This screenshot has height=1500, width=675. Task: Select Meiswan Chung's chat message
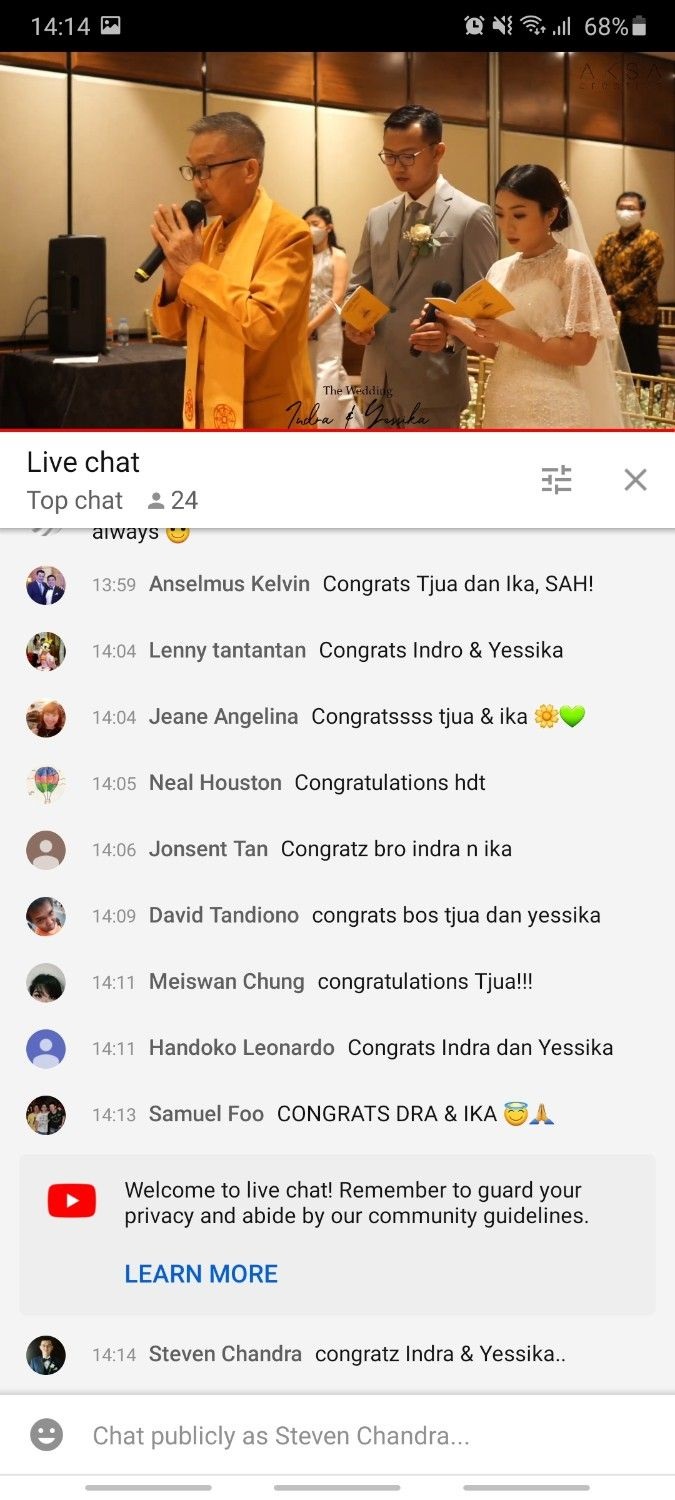340,982
